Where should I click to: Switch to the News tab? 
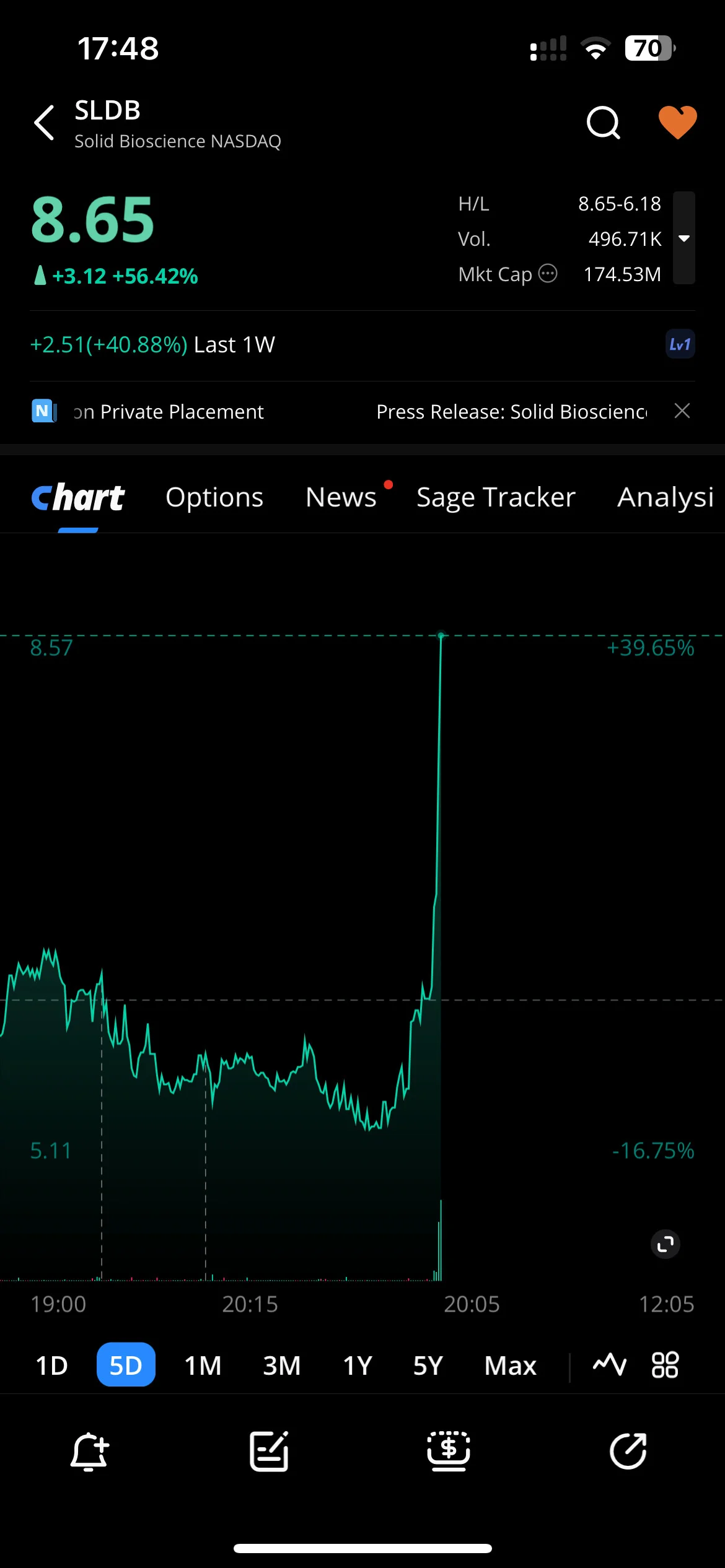click(341, 497)
